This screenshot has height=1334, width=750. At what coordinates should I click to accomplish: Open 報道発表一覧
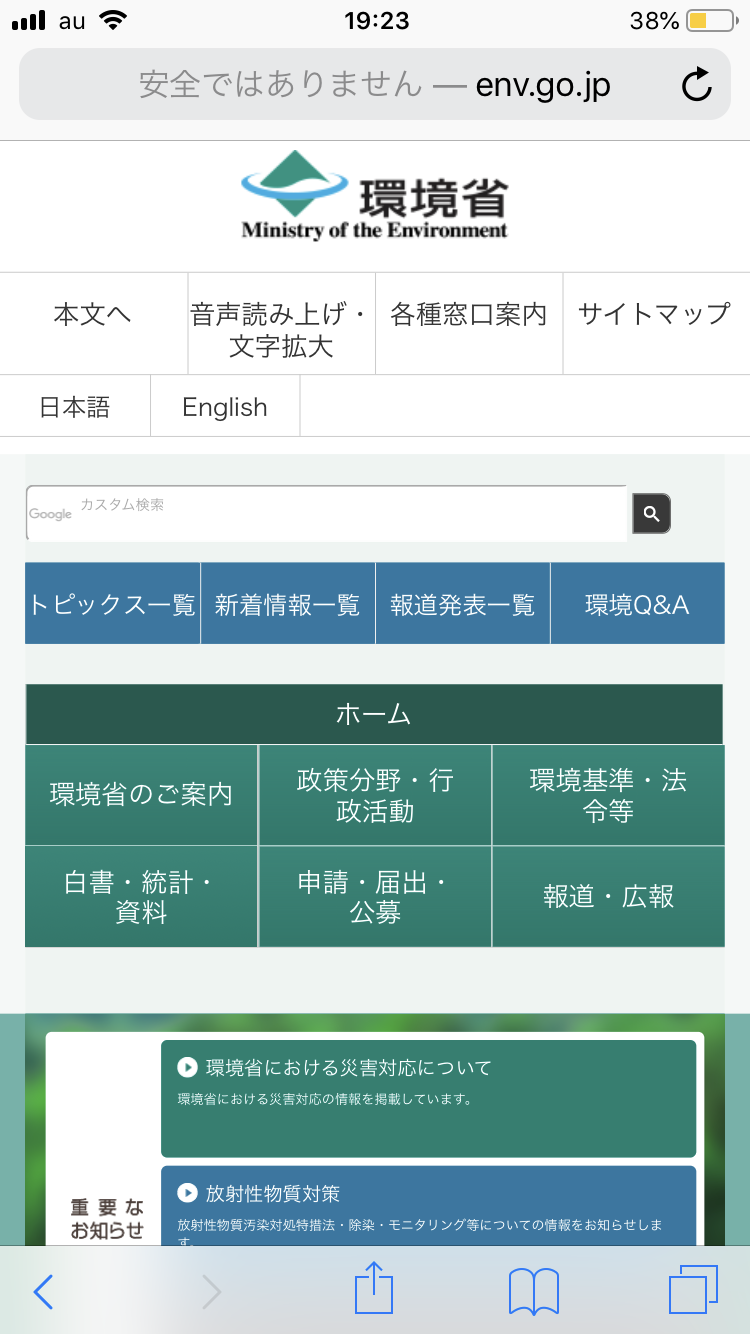click(462, 604)
